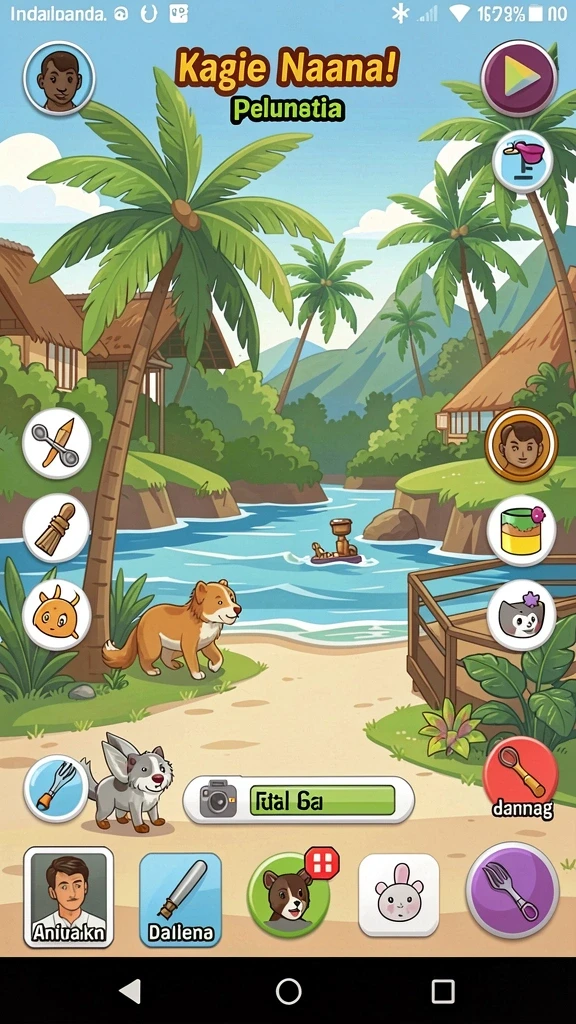
Task: Open the pink watering can icon
Action: coord(522,162)
